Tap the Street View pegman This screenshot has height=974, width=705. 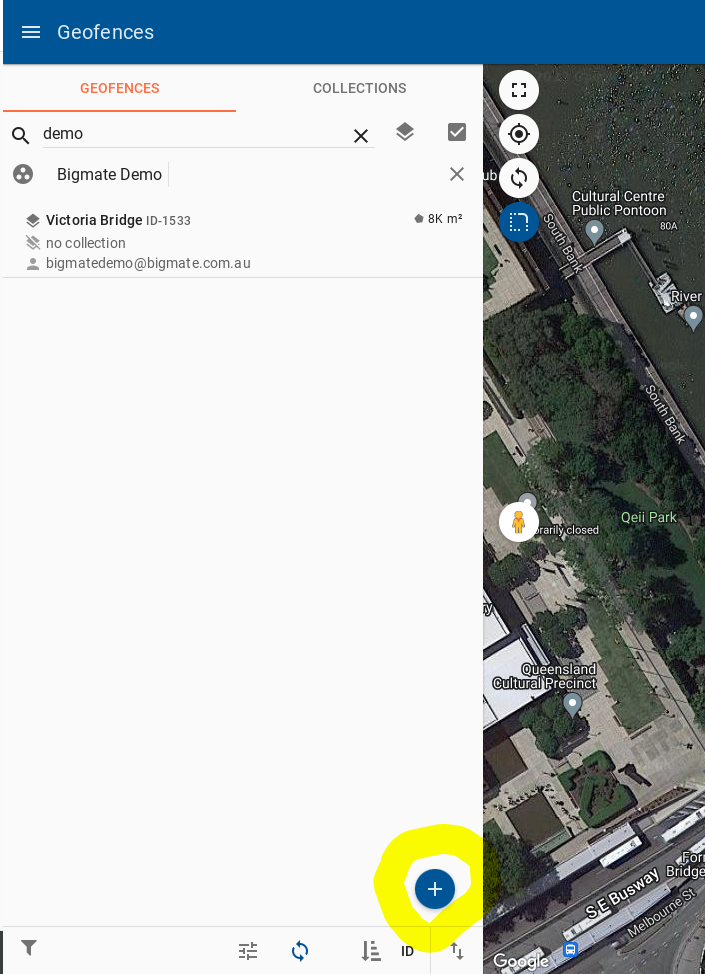tap(518, 522)
